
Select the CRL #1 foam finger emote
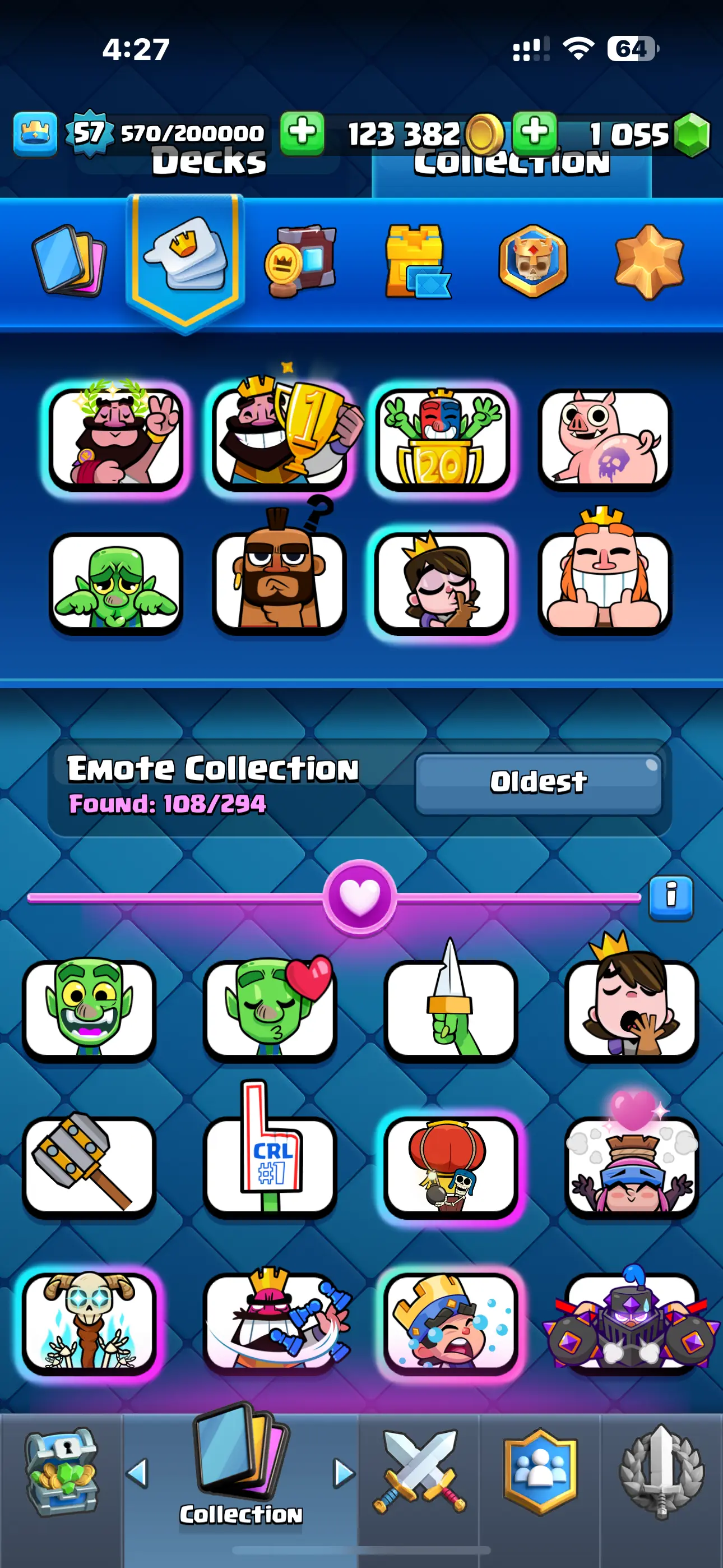tap(270, 1164)
